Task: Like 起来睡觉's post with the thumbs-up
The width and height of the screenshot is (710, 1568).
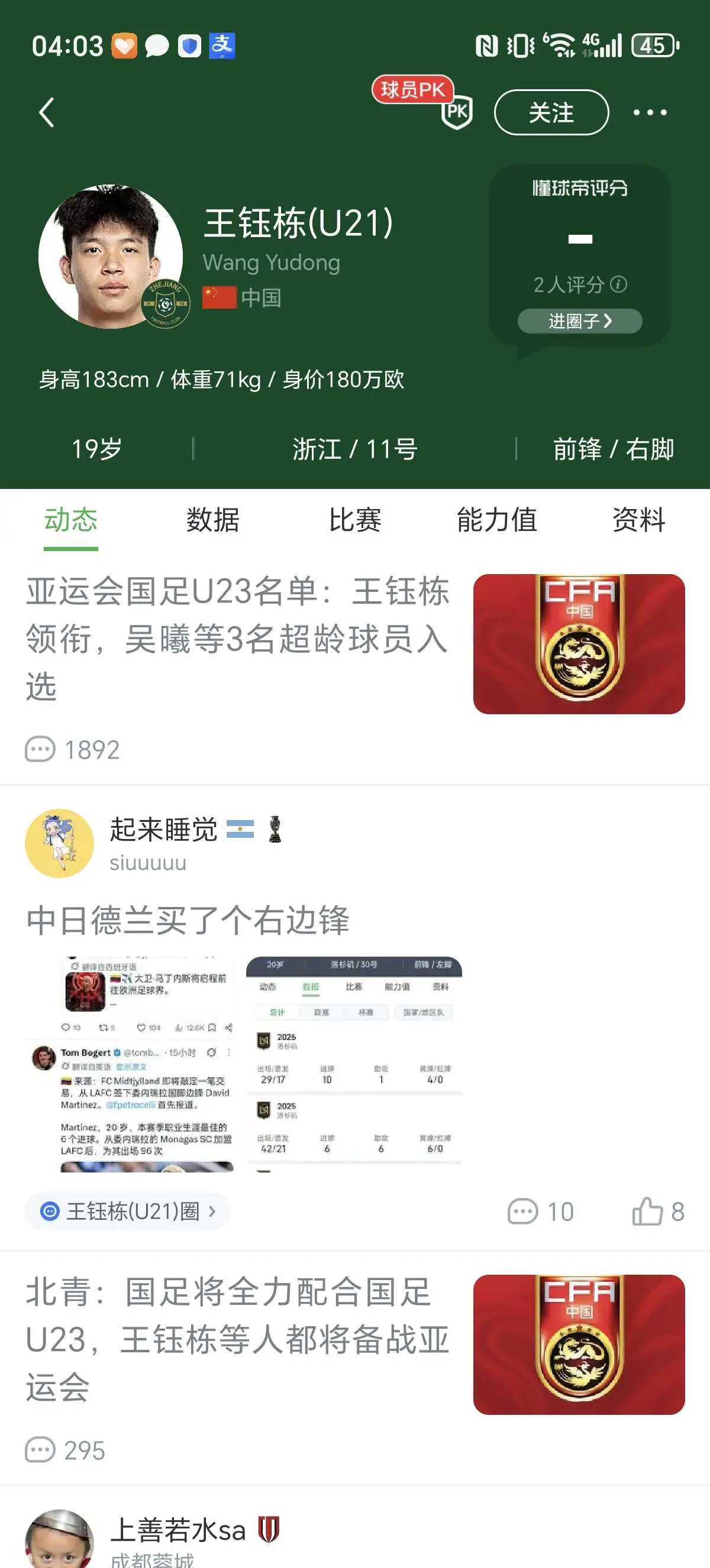Action: point(659,1211)
